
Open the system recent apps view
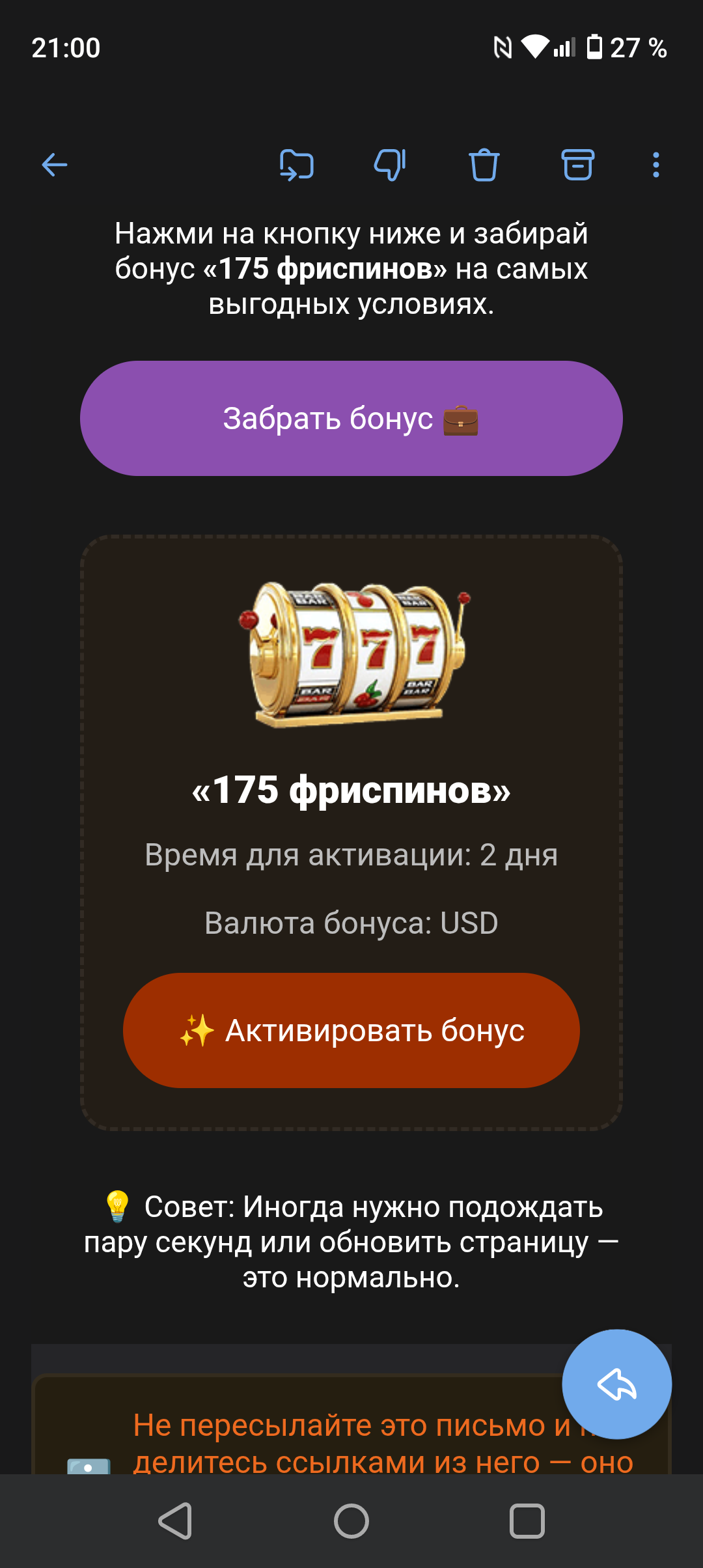click(x=527, y=1521)
